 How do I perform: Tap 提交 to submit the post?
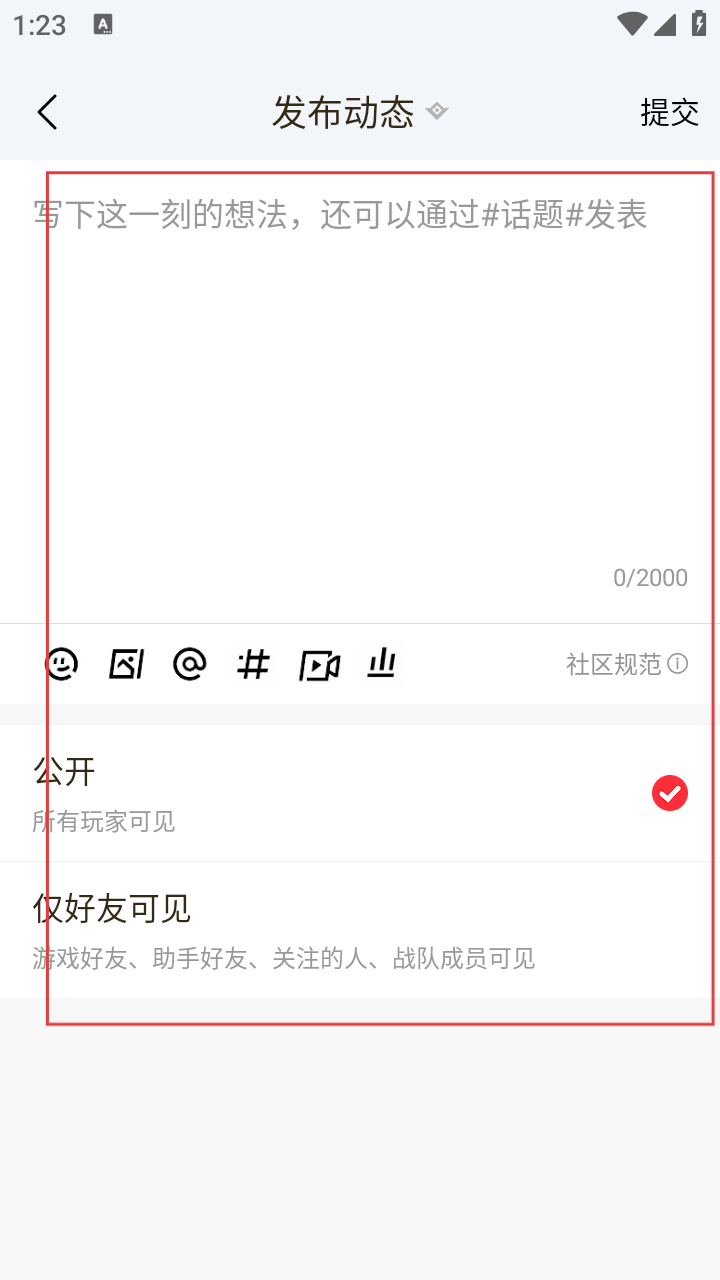coord(669,112)
